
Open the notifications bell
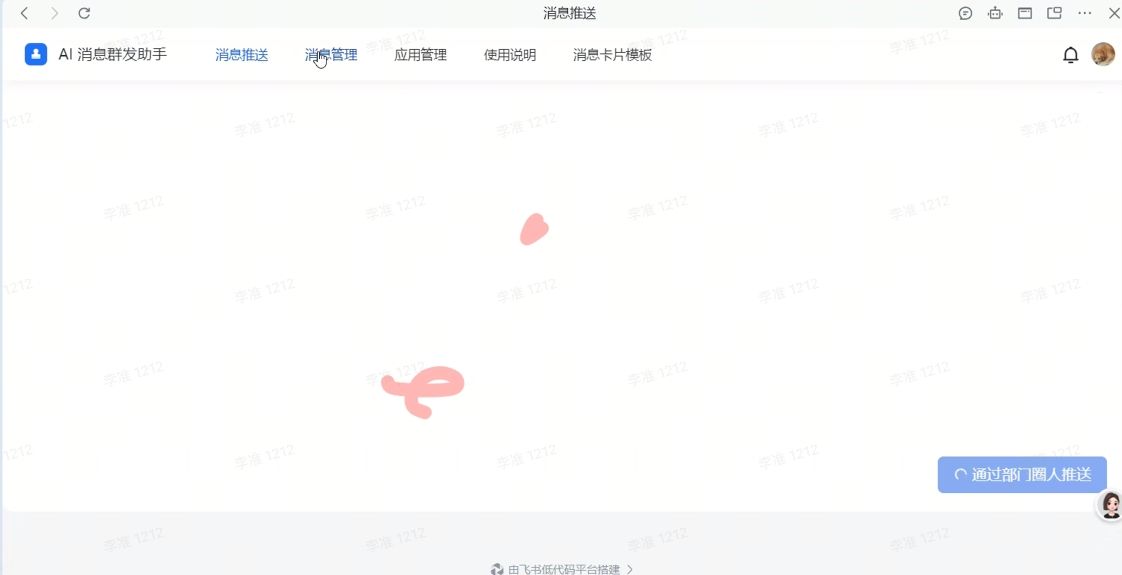1070,55
